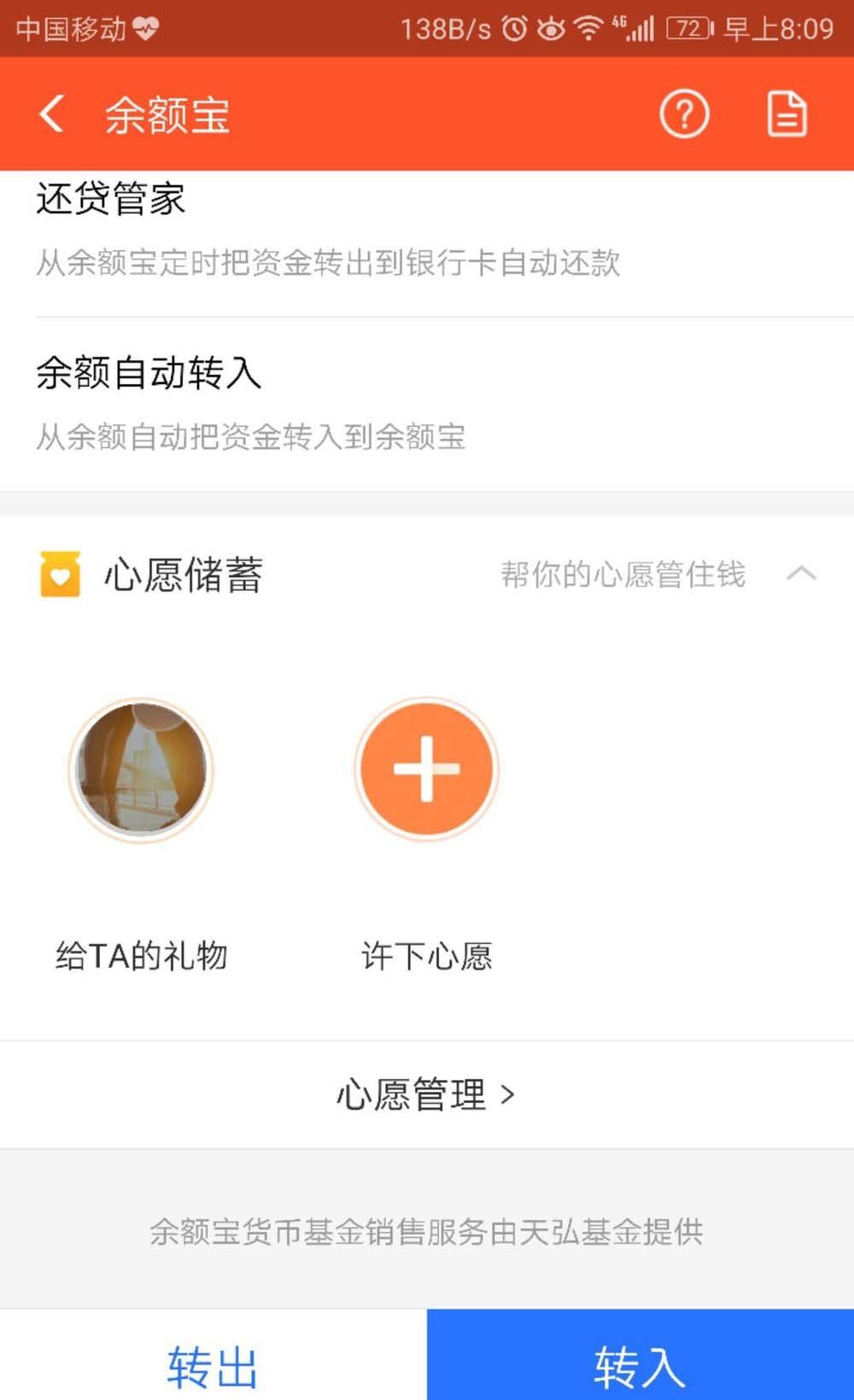Select the 余额宝 title in header

165,114
